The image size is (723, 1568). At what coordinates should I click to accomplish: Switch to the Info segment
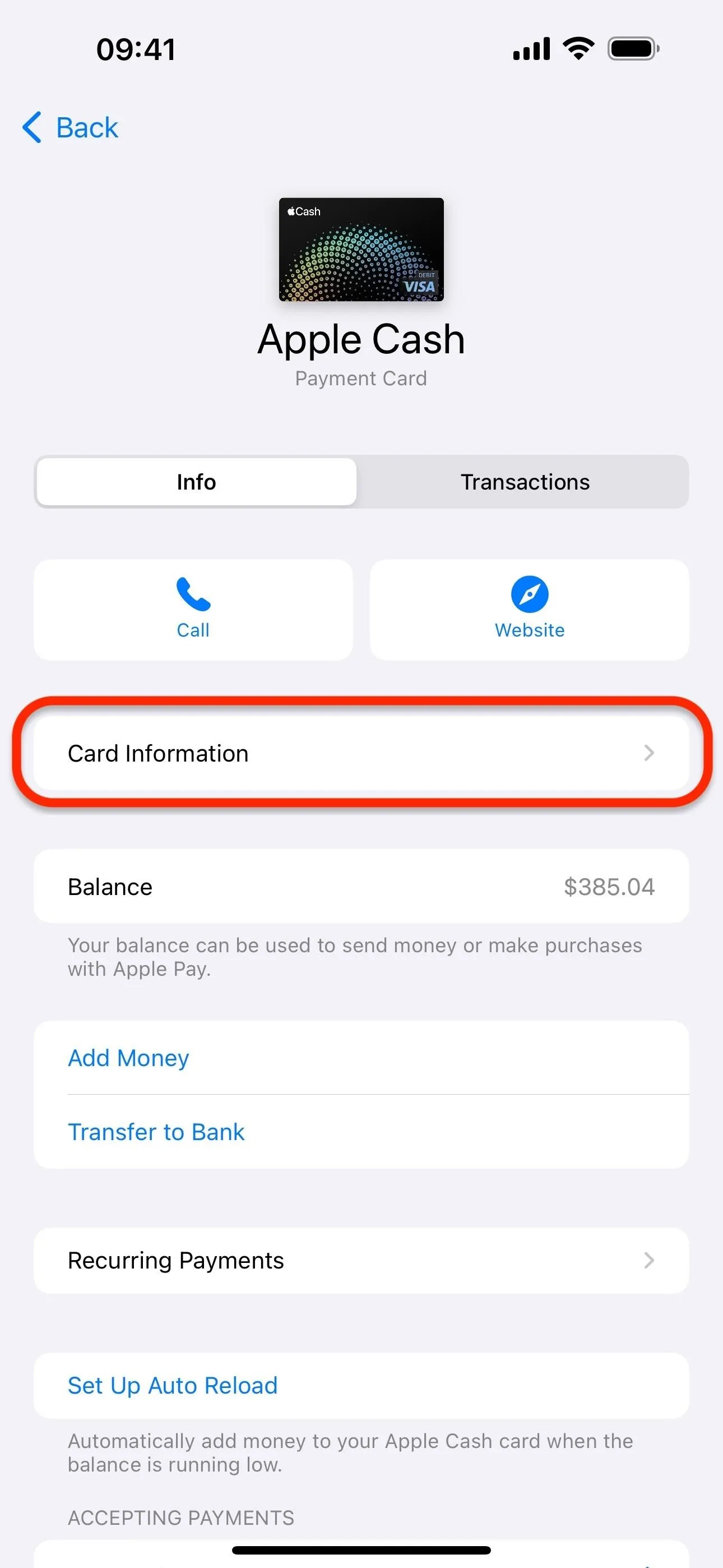click(196, 482)
